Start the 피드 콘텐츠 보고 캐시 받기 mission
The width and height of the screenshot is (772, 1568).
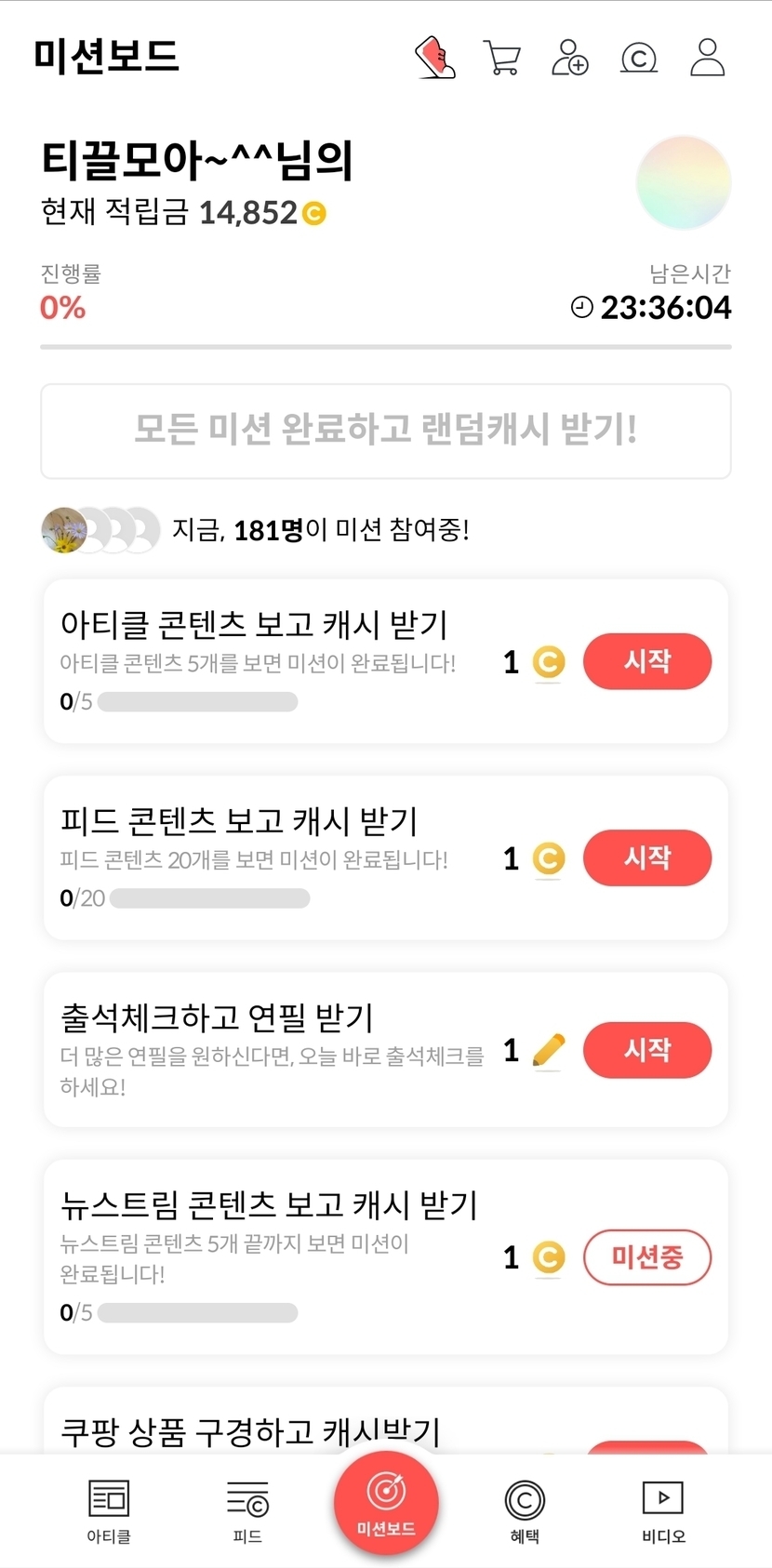click(647, 857)
